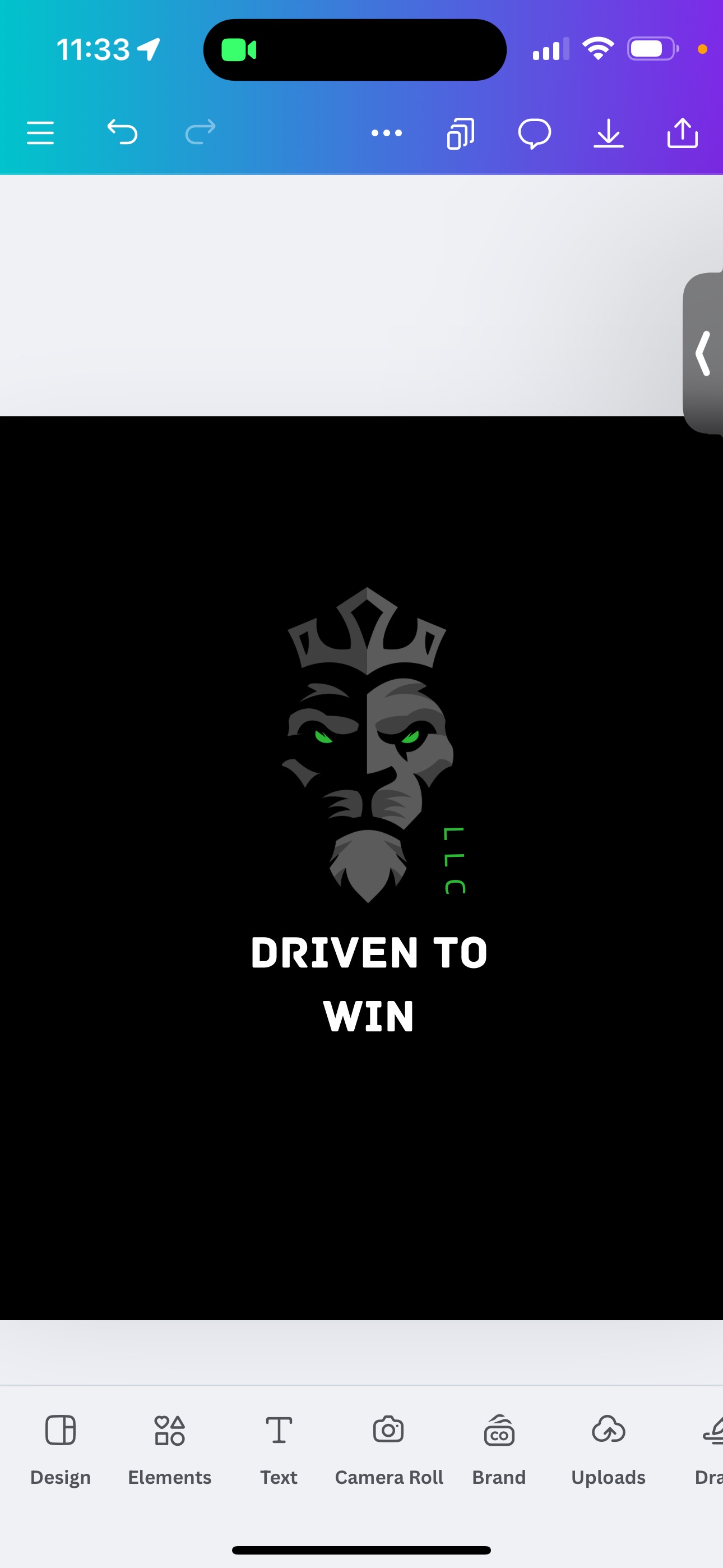Open the comments bubble

click(534, 133)
